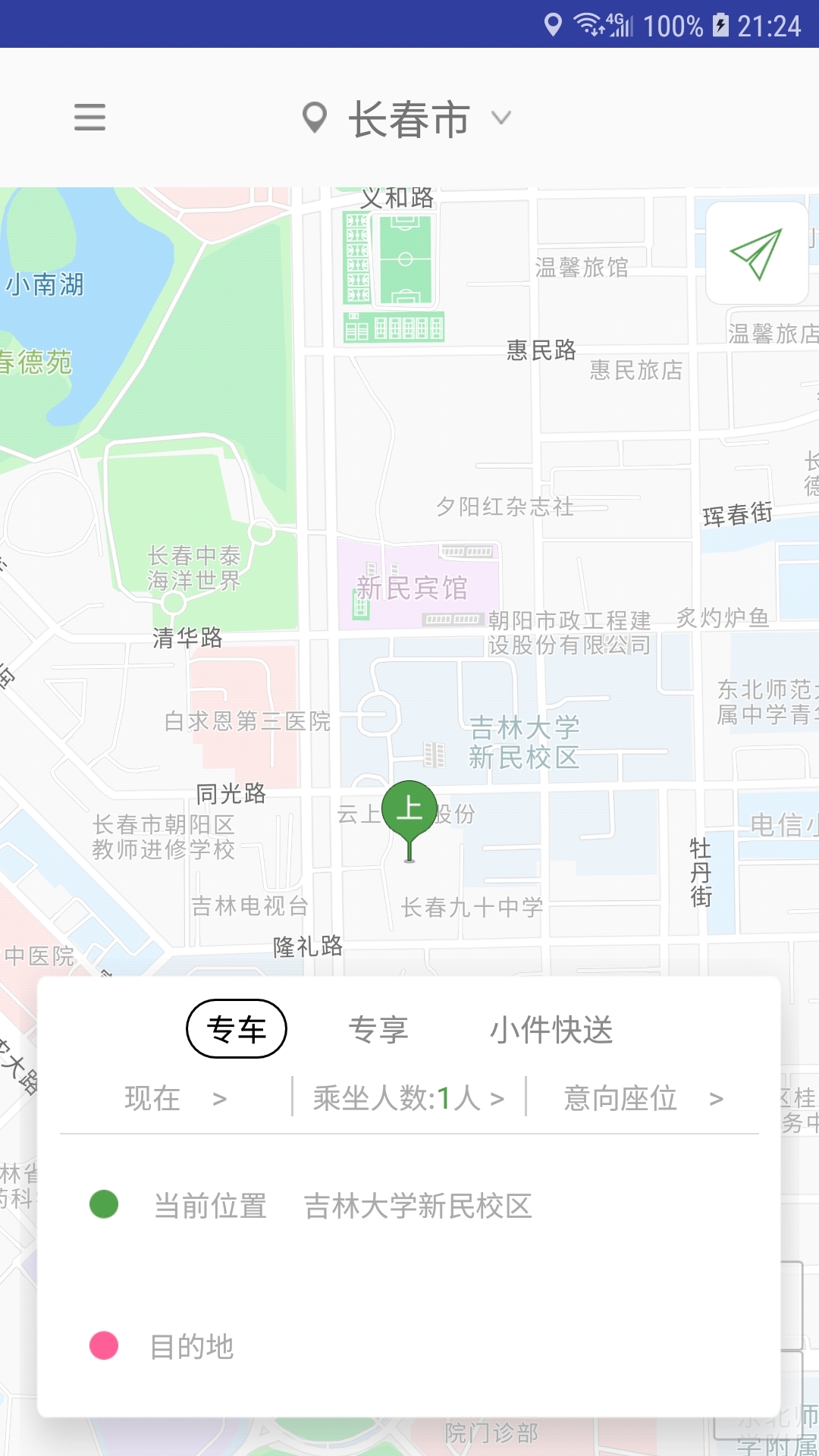Change passenger count 乘坐人数

pos(409,1098)
